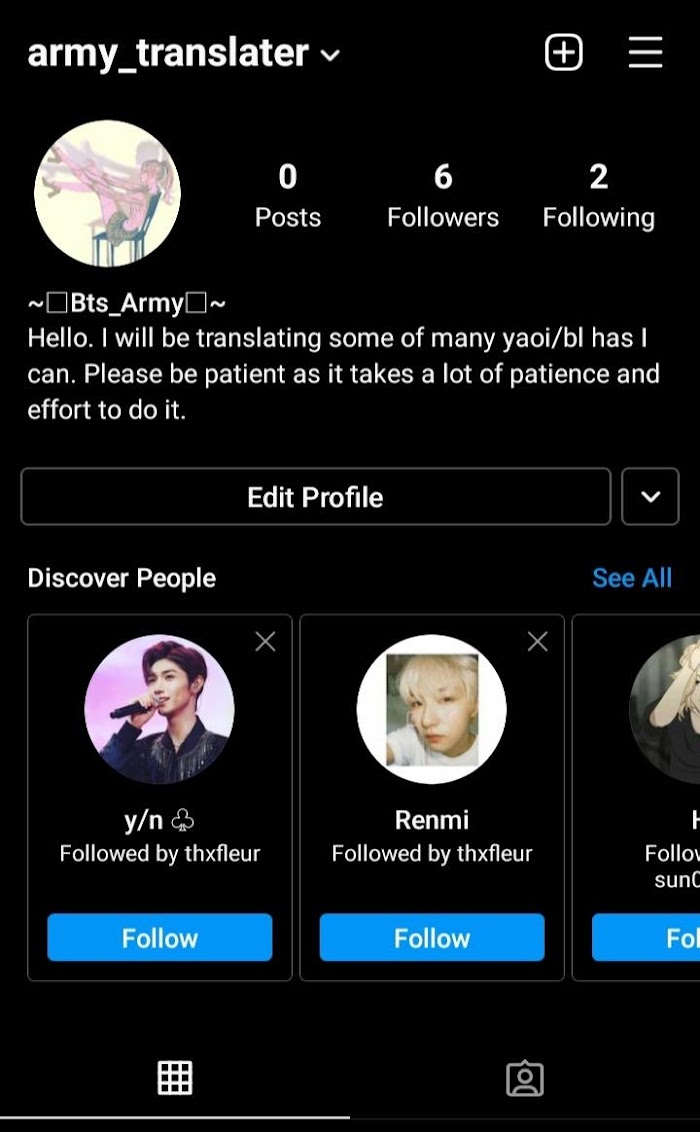Open the account switcher next to army_translater
Screen dimensions: 700x1132
point(330,56)
